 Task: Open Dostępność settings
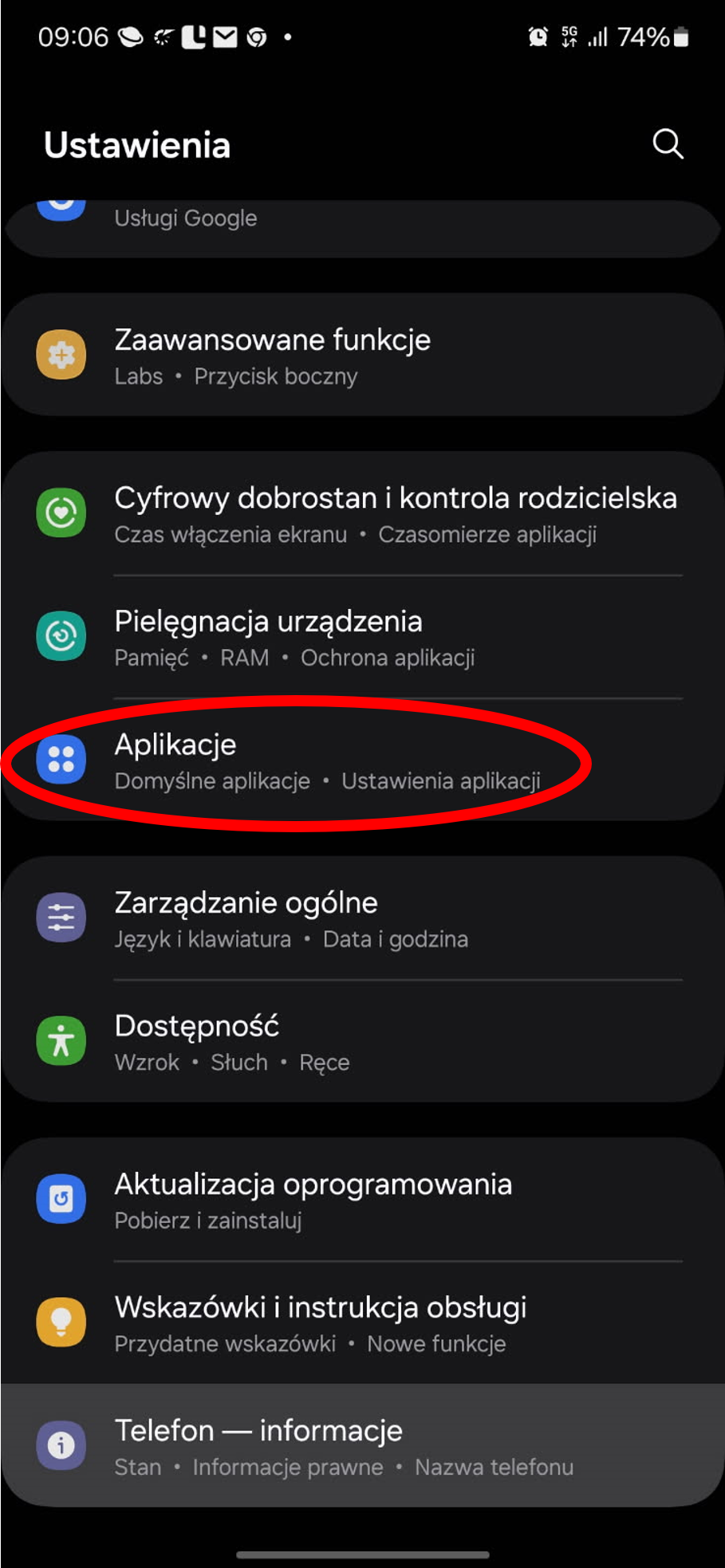tap(362, 1042)
